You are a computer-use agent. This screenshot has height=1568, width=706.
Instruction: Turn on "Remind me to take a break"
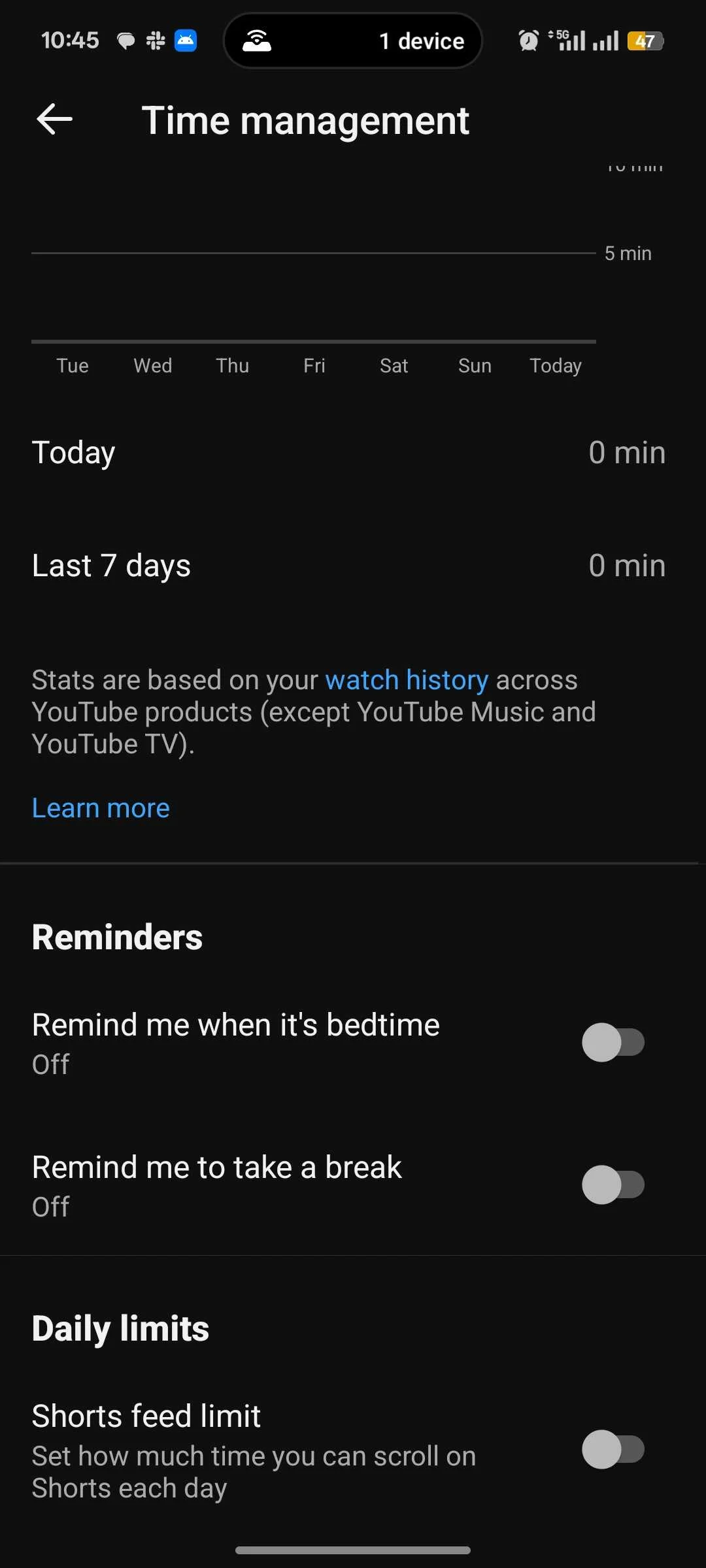click(613, 1184)
